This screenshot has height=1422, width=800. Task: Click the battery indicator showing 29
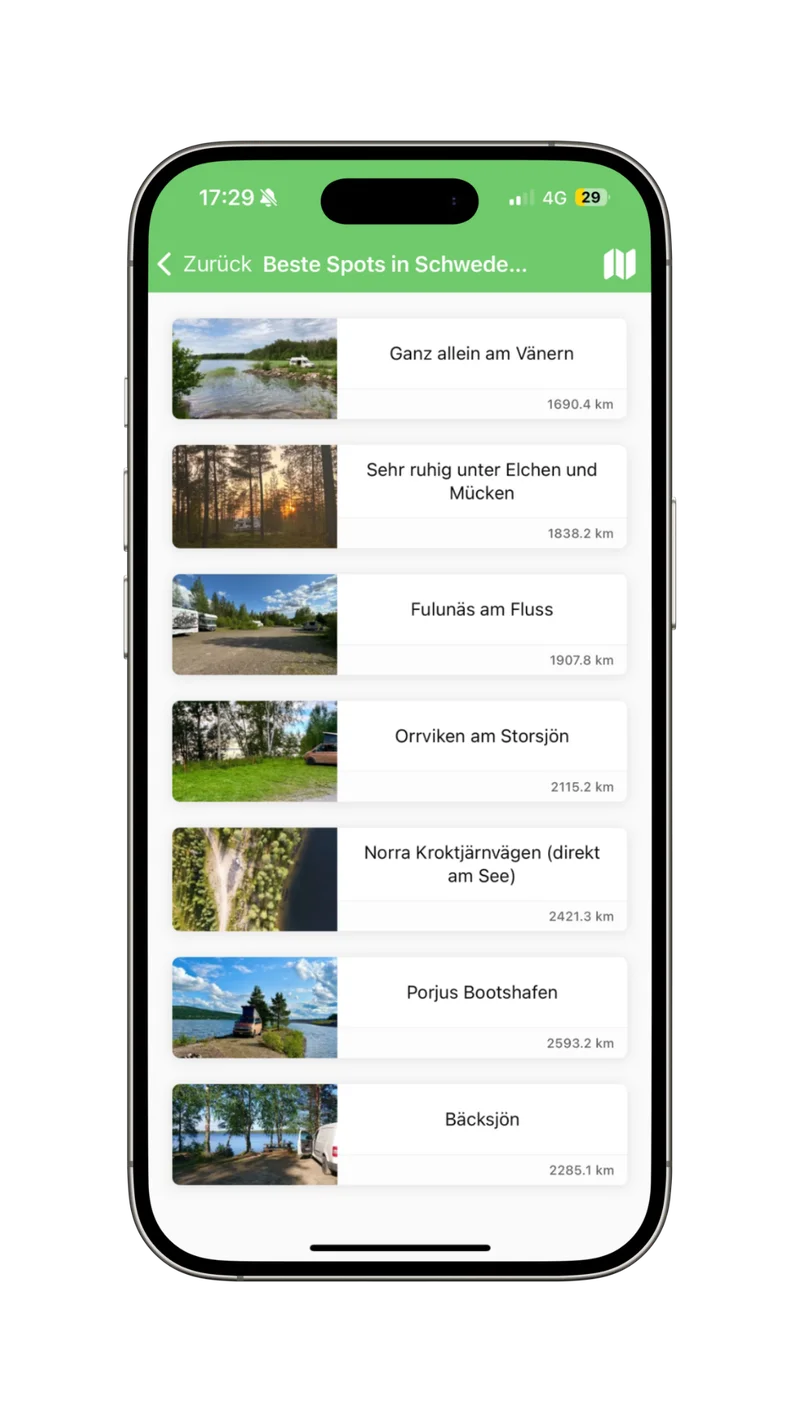coord(589,197)
